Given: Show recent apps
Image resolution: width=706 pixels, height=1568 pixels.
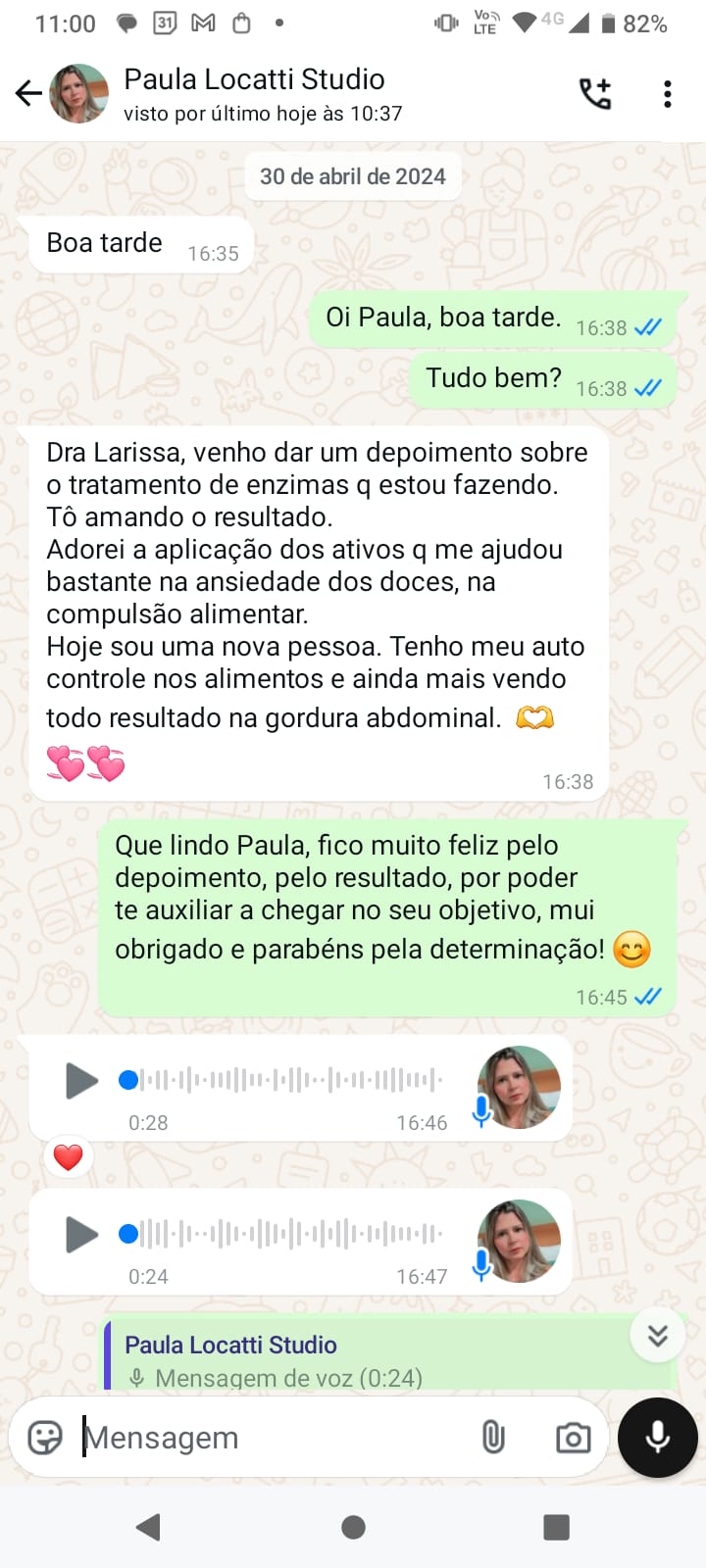Looking at the screenshot, I should pos(556,1527).
